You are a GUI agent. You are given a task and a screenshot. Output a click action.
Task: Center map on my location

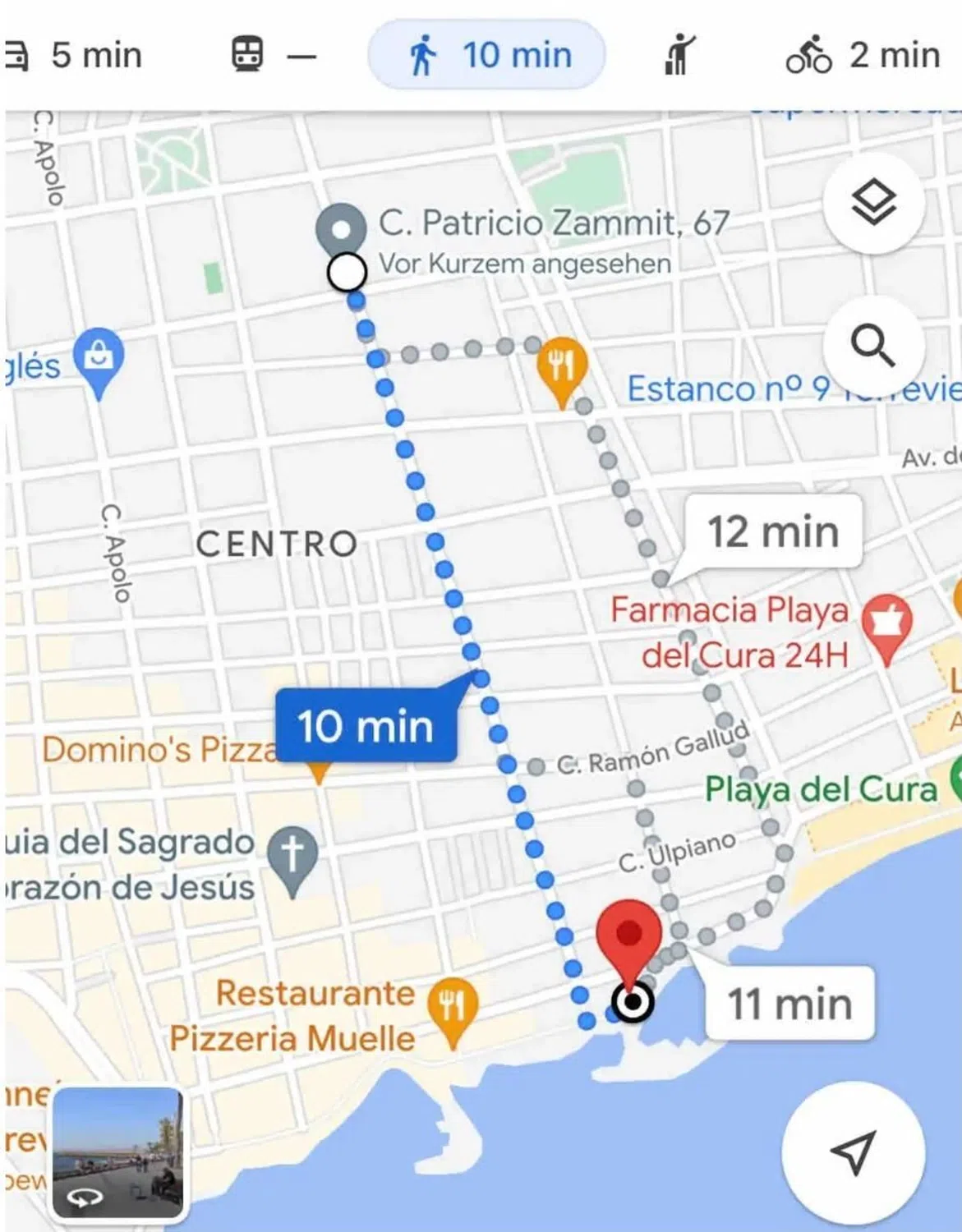[853, 1152]
